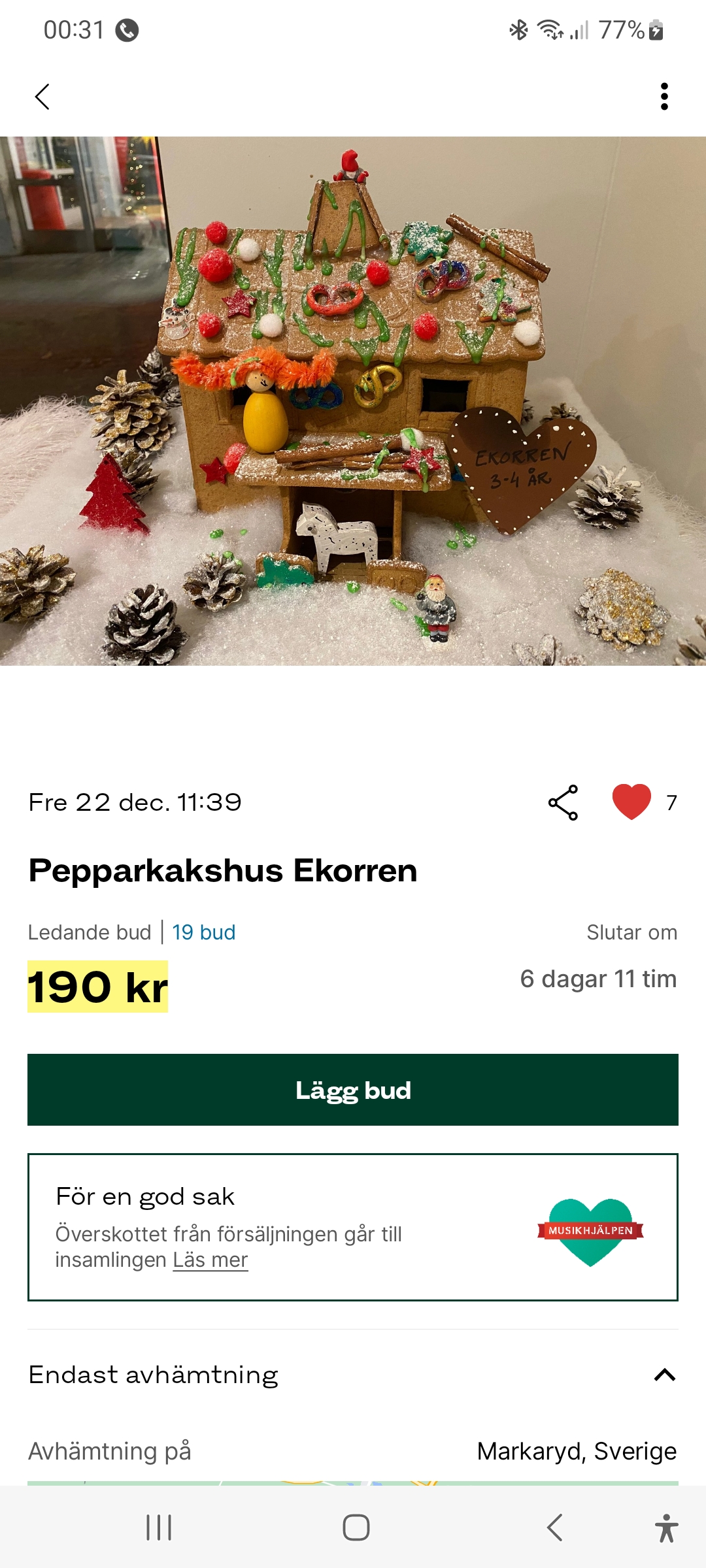This screenshot has width=706, height=1568.
Task: Tap the system home button
Action: 356,1527
